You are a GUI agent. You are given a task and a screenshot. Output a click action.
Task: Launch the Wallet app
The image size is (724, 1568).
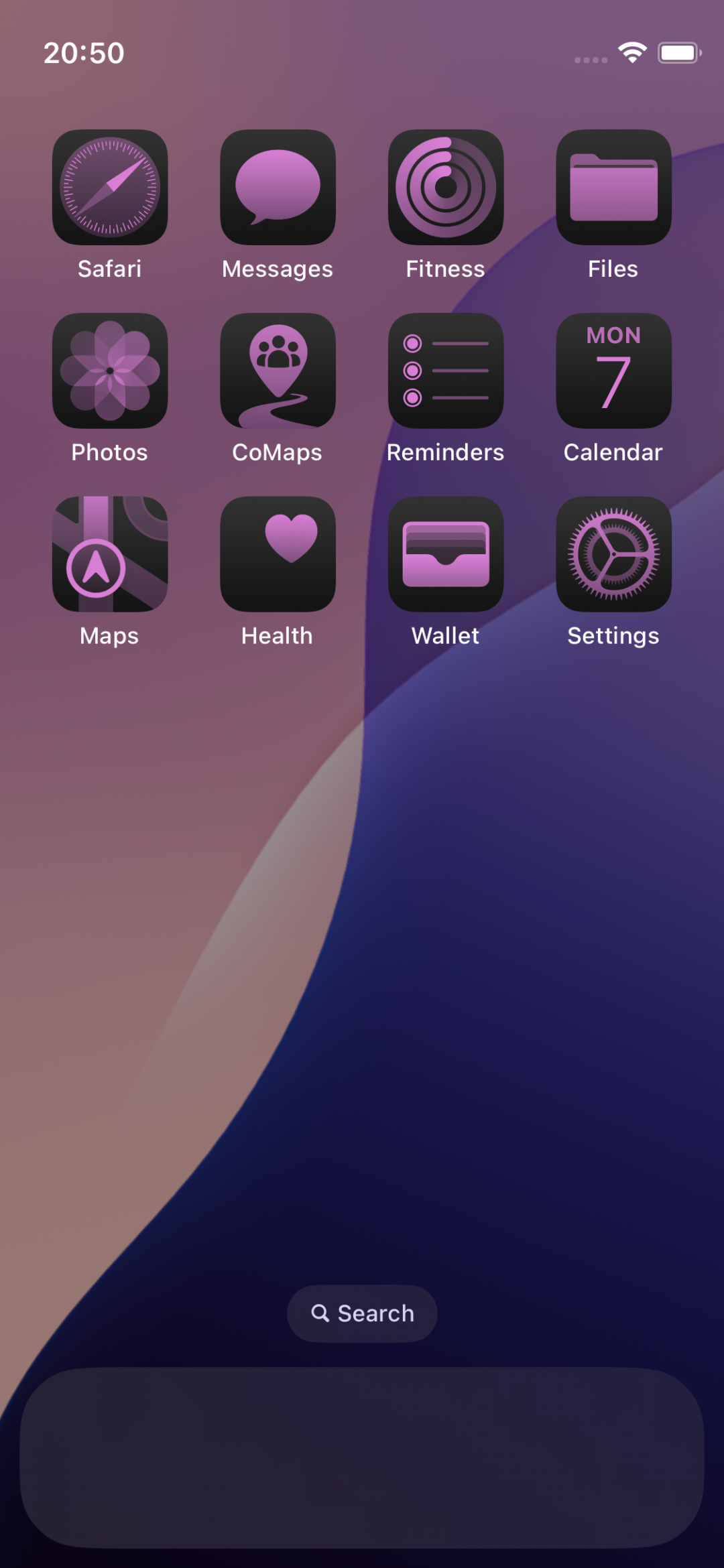pyautogui.click(x=446, y=553)
